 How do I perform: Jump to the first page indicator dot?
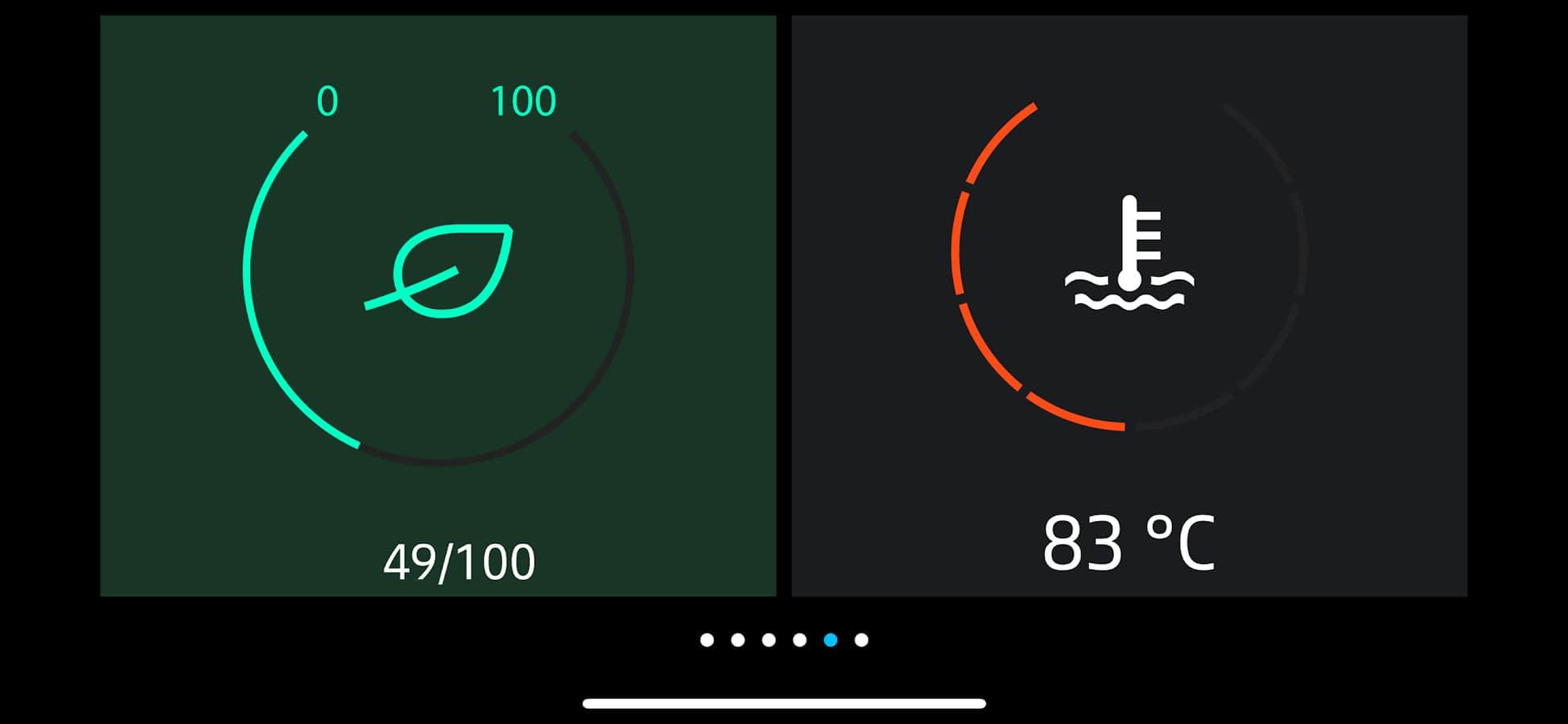point(707,640)
